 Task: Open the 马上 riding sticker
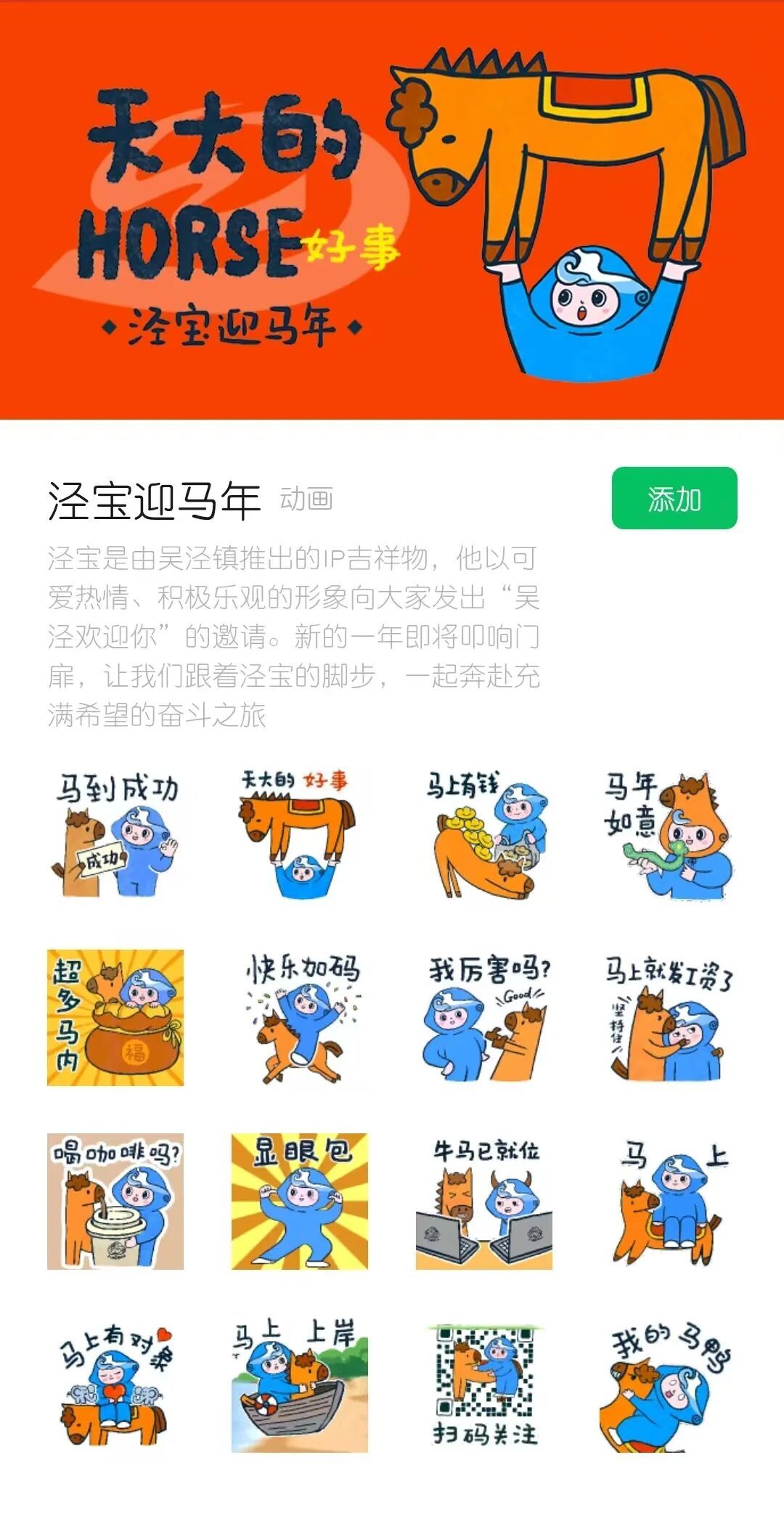pos(668,1201)
